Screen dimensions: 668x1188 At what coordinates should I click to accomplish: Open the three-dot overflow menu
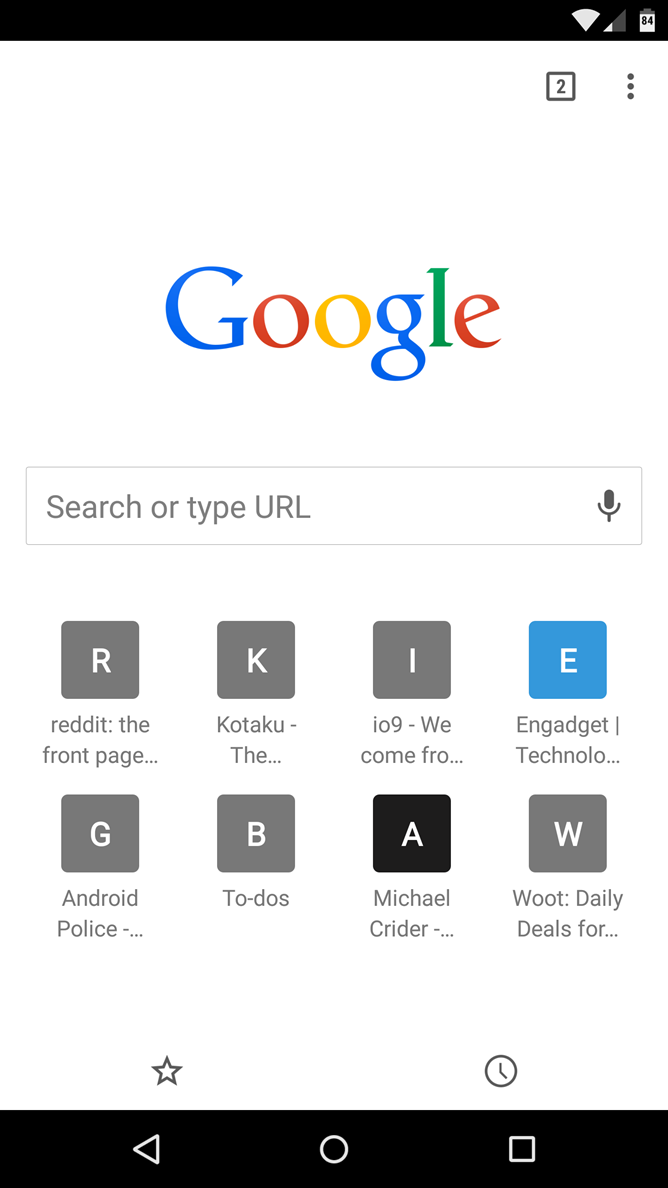point(630,87)
